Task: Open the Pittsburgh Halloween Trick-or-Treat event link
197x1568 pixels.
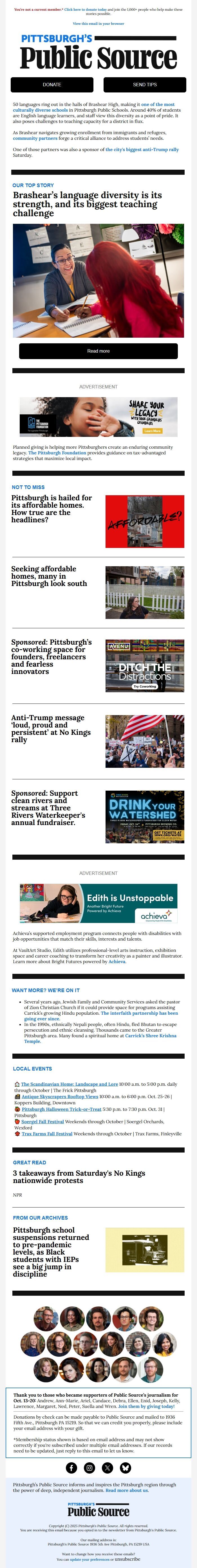Action: 61,1109
